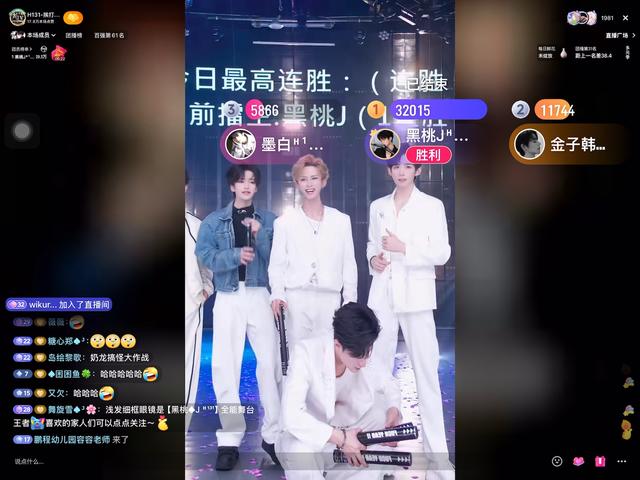
Task: Follow the streamer with the orange button
Action: pos(72,17)
